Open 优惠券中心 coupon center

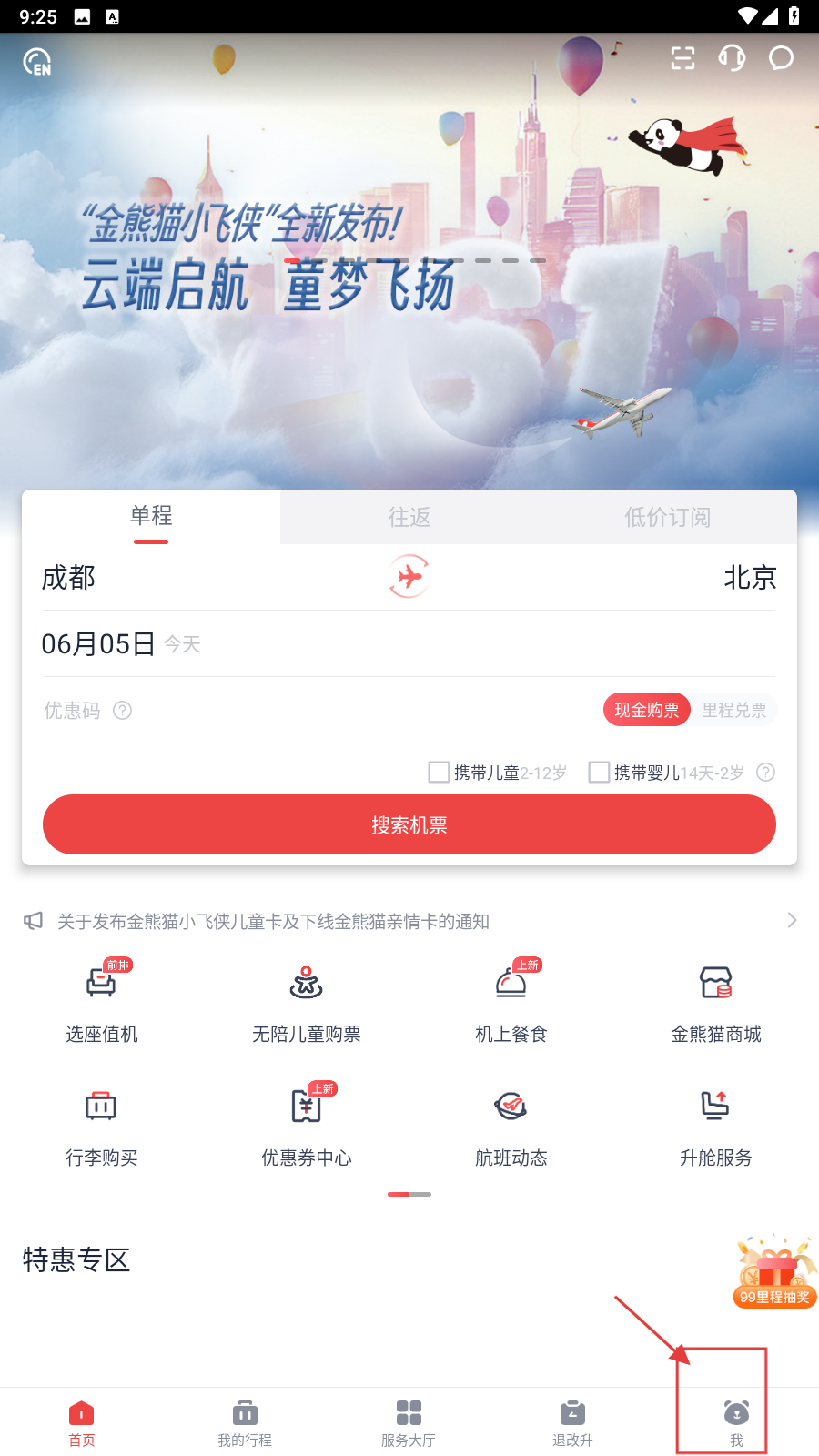(306, 1125)
